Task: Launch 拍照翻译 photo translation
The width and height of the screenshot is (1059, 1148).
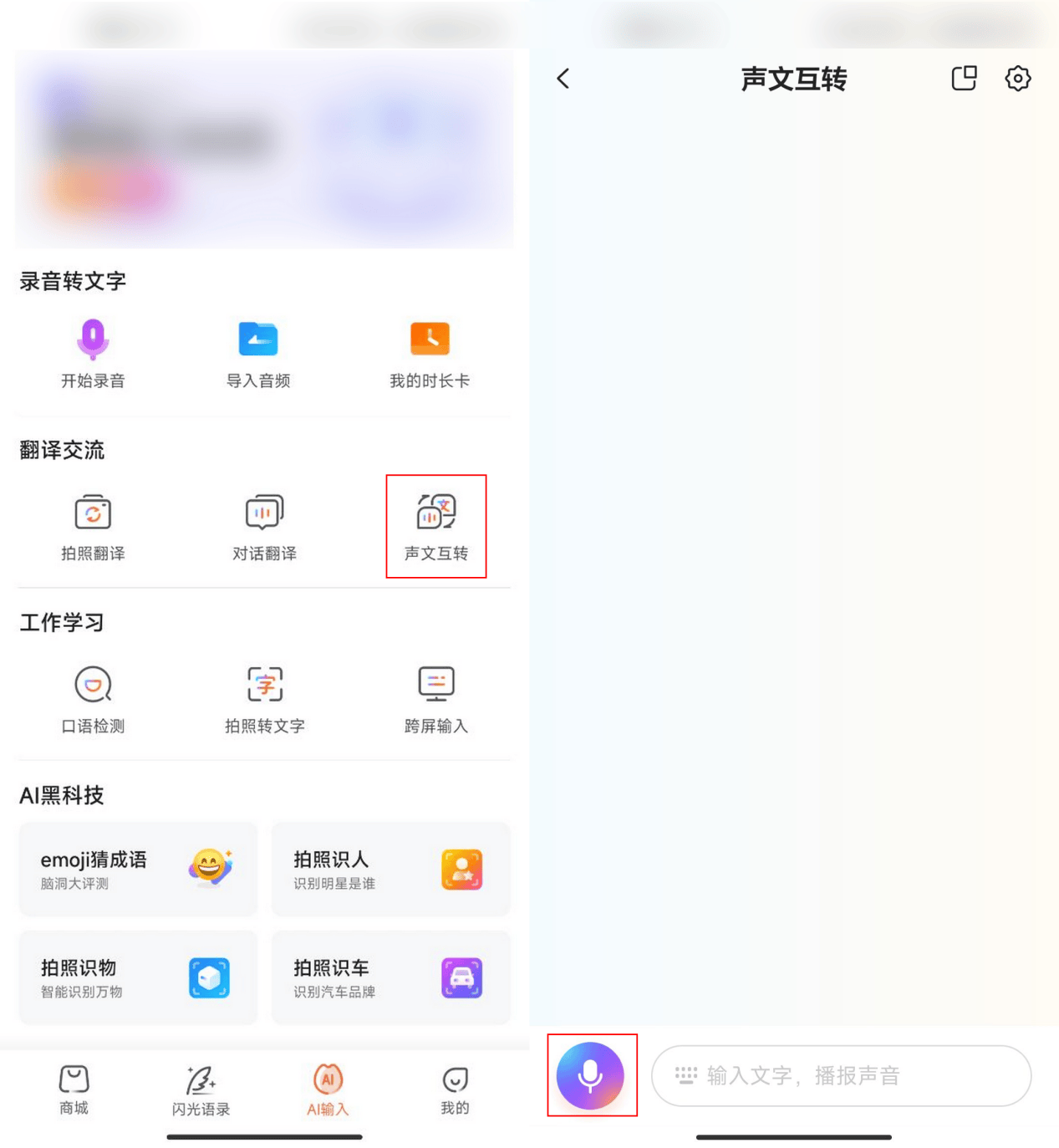Action: pos(93,527)
